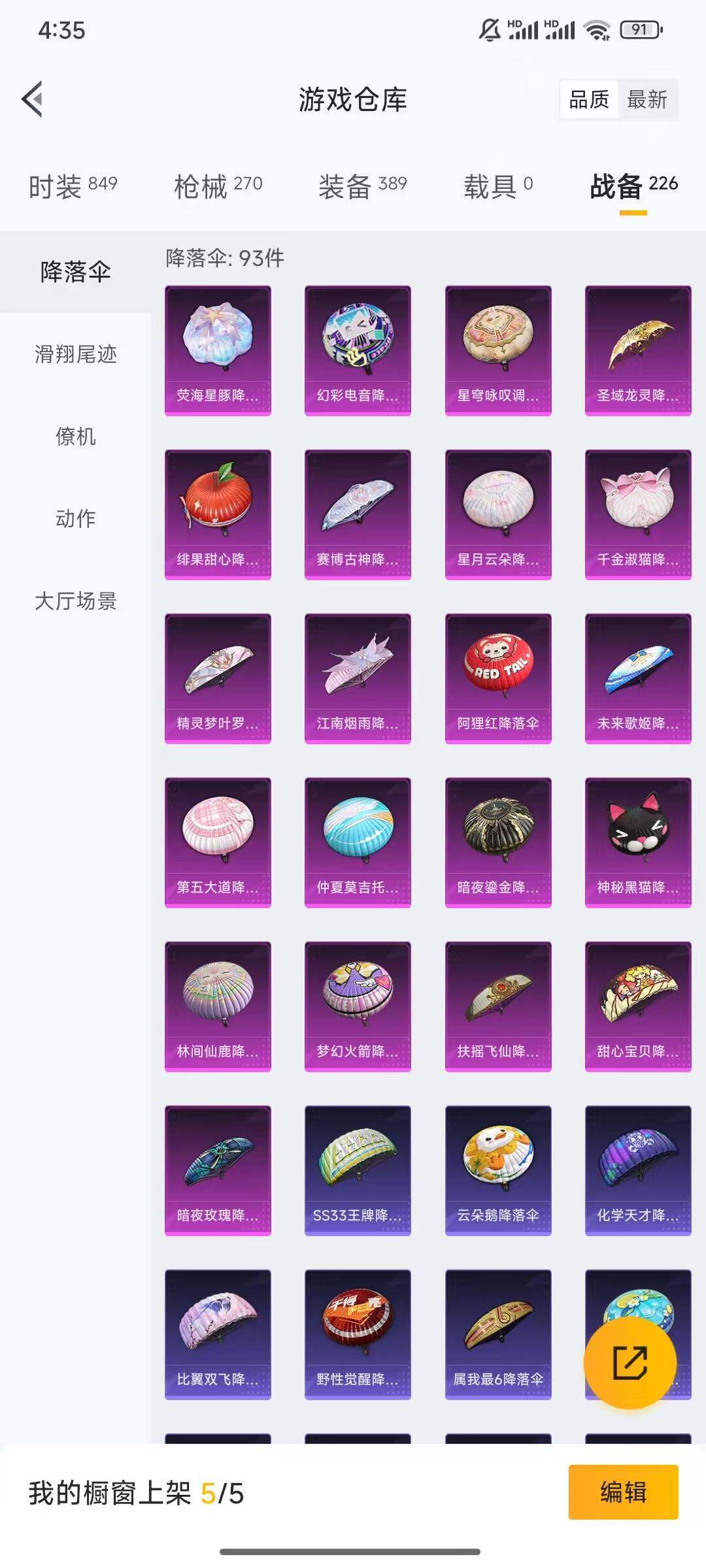Open the 属我最6降落伞 item
Screen dimensions: 706x1568
498,1334
